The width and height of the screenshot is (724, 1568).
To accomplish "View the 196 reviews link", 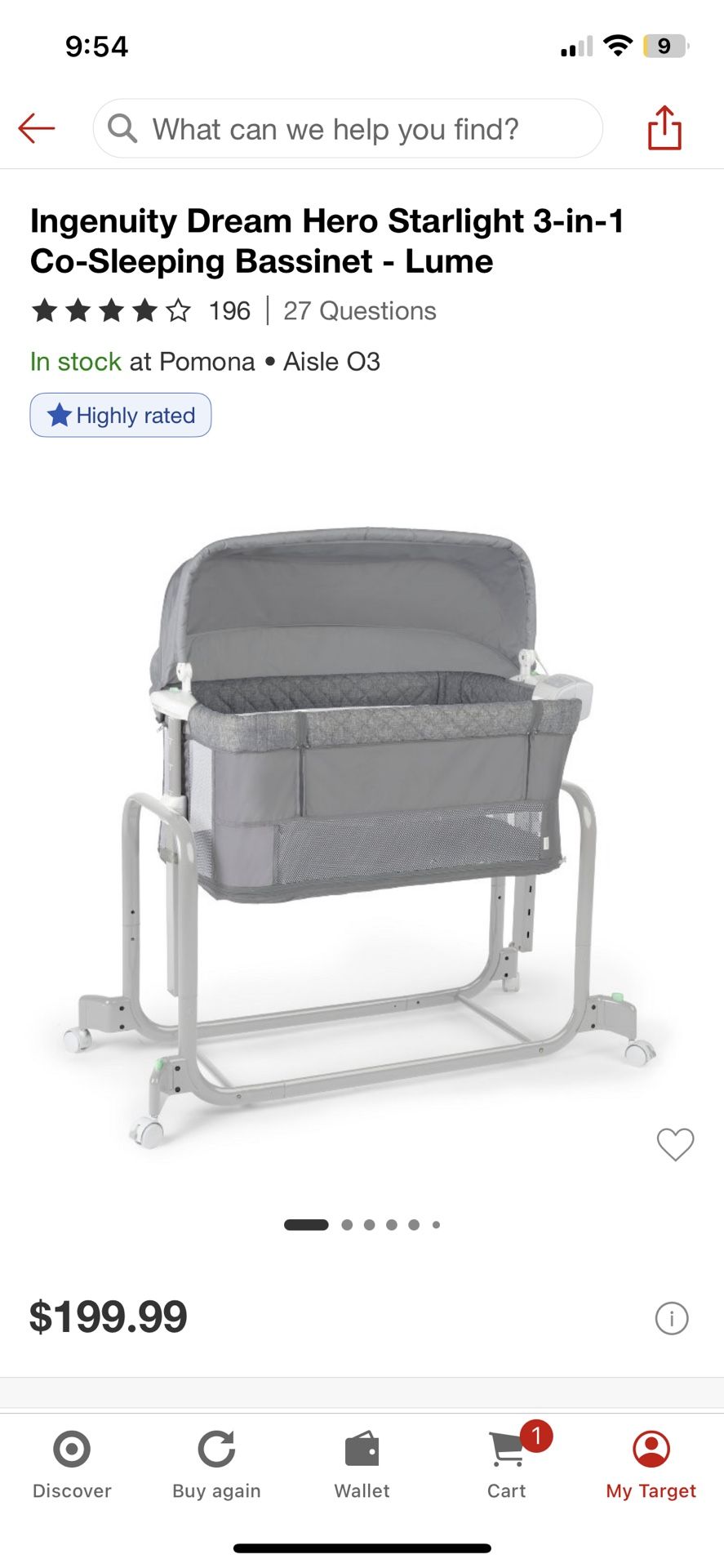I will [x=227, y=310].
